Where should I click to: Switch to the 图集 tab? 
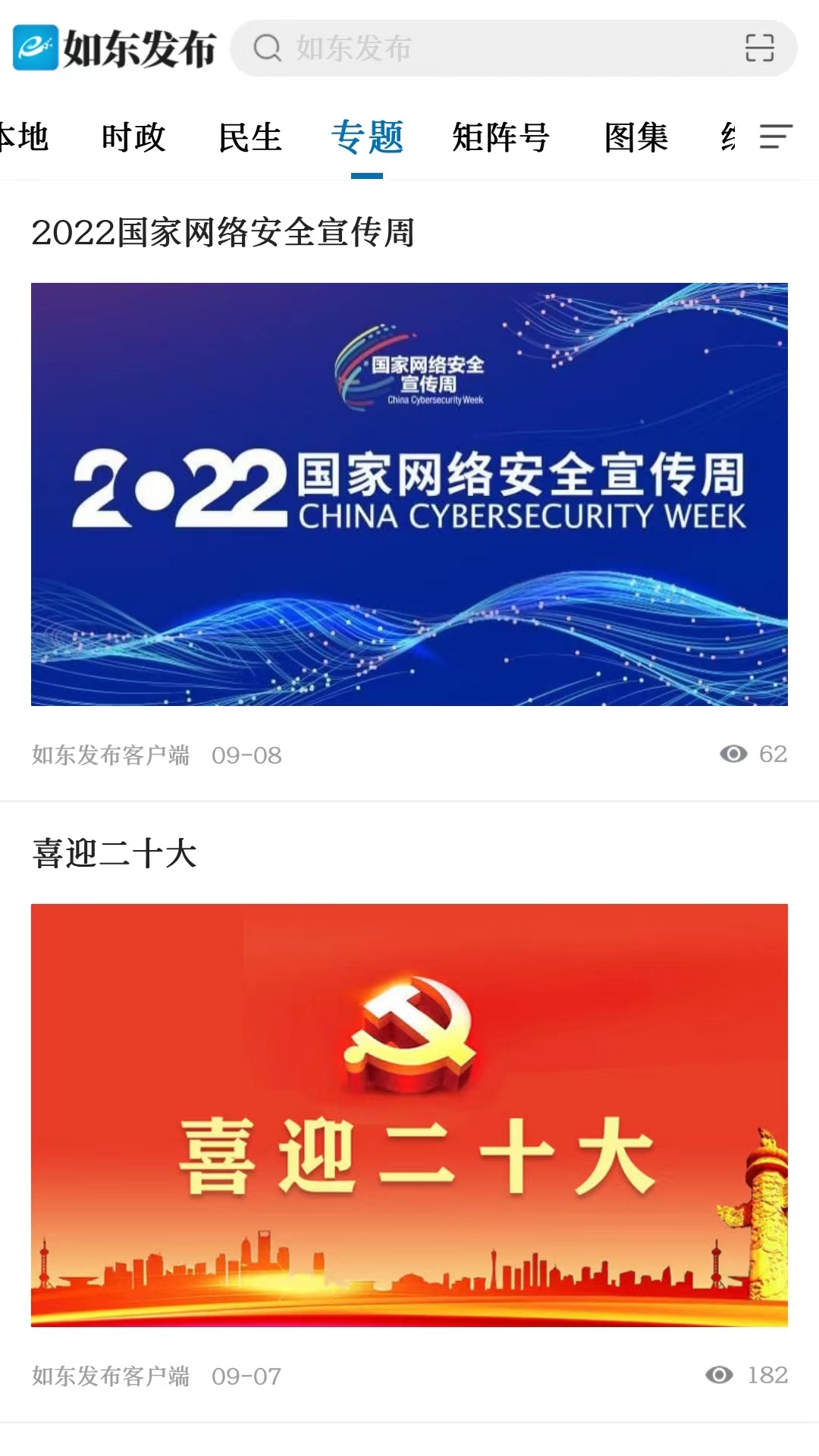635,138
